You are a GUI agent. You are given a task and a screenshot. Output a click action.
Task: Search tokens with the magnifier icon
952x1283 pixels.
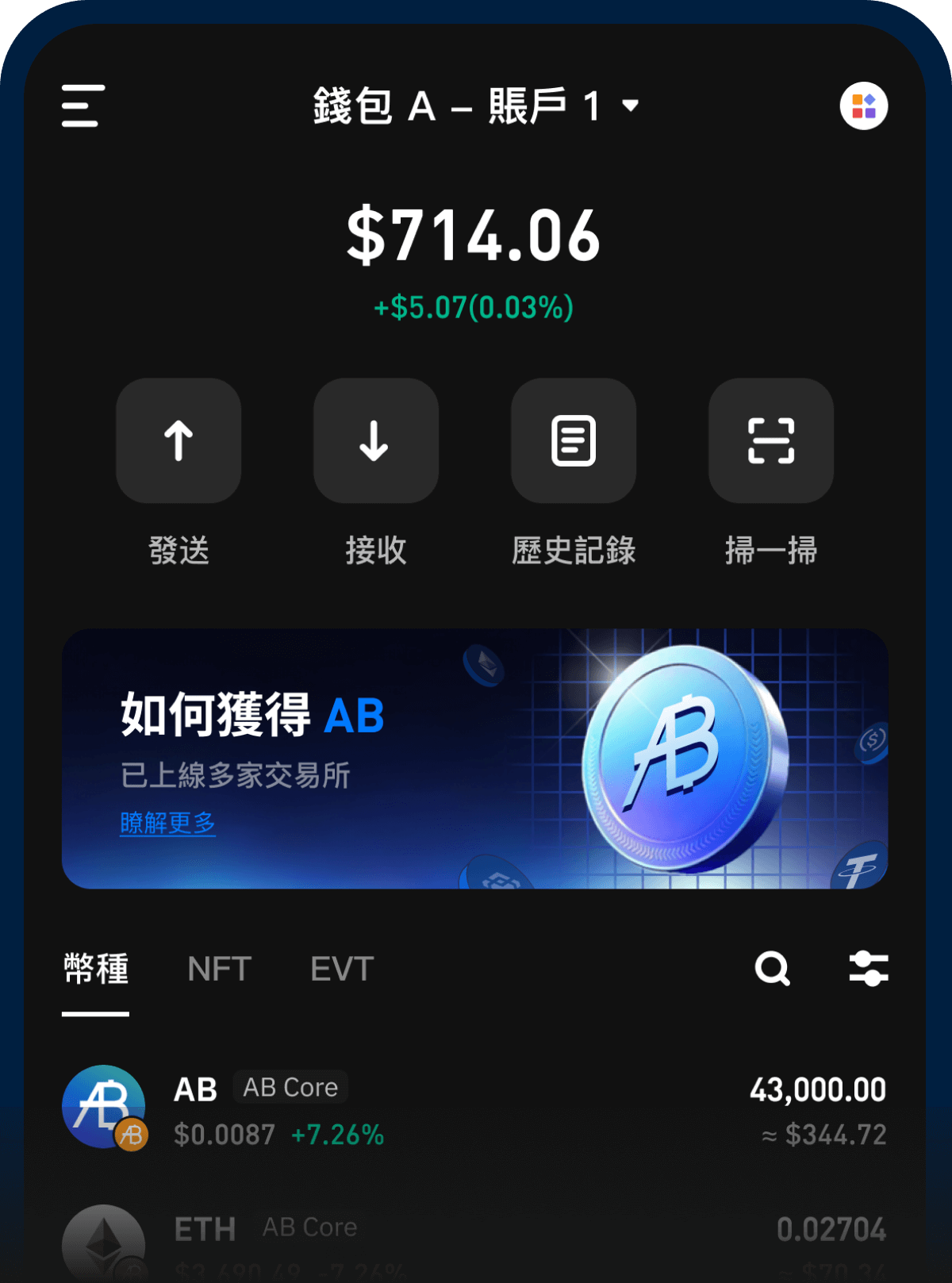pos(772,969)
